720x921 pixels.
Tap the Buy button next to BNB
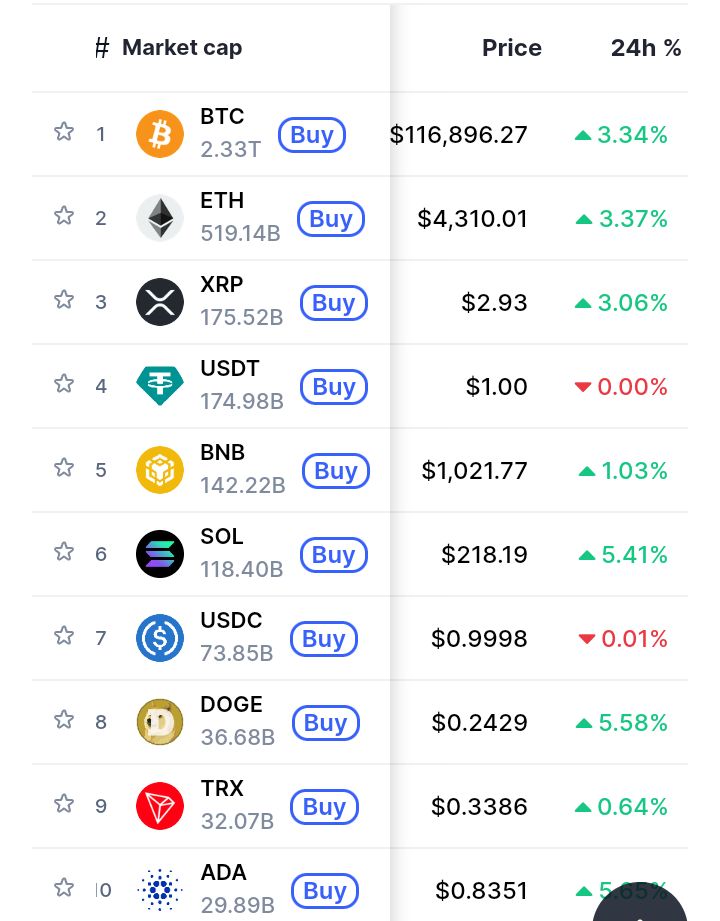click(x=335, y=470)
